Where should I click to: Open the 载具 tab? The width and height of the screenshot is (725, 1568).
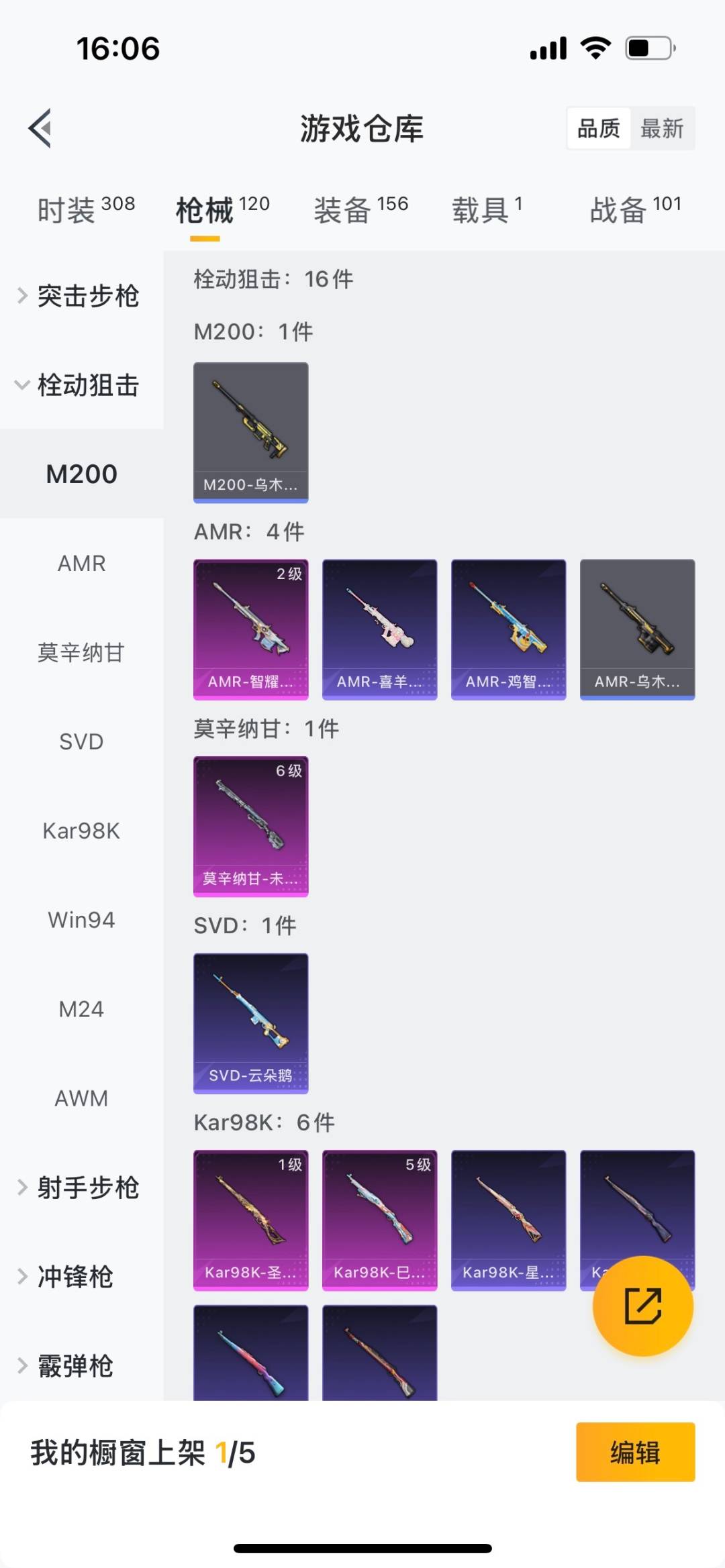point(487,209)
